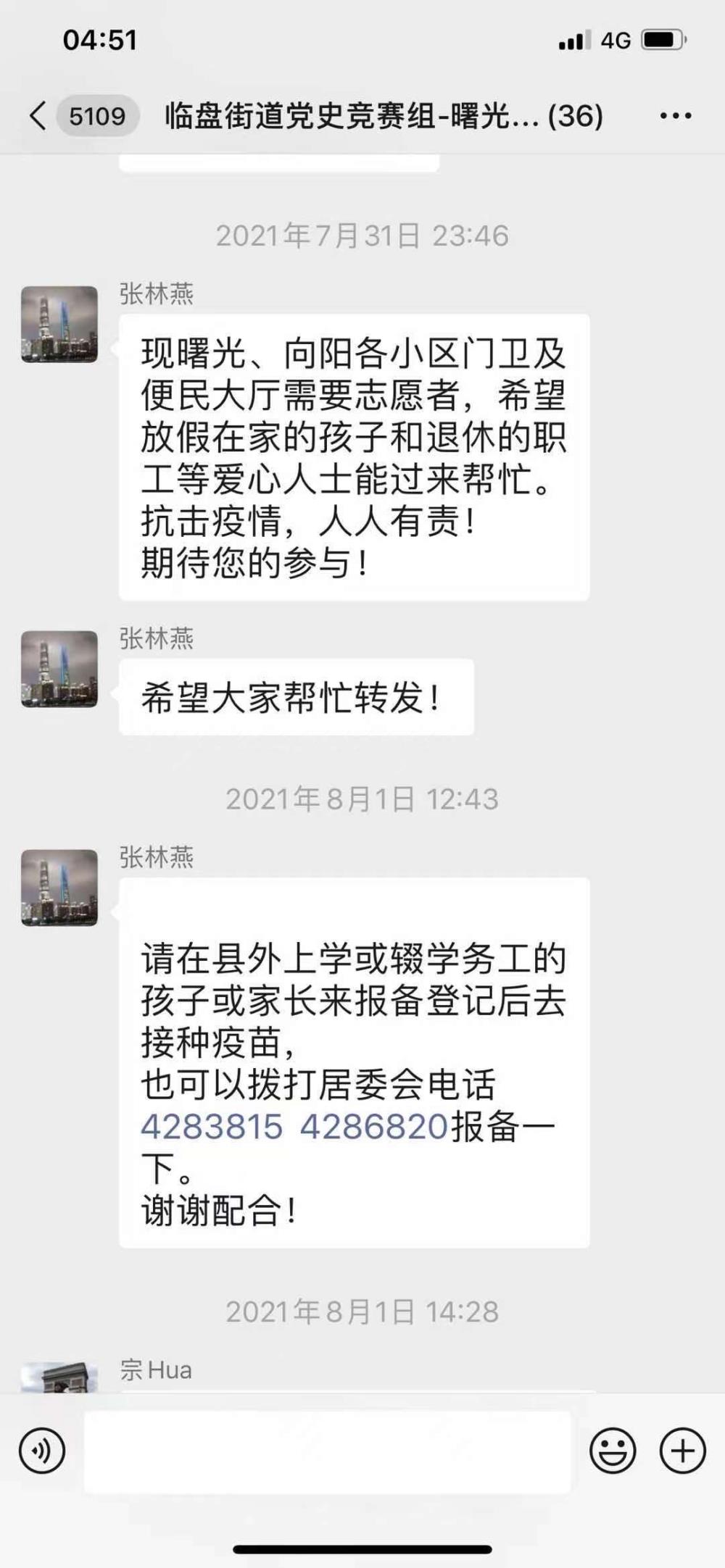Switch to voice message input

42,1451
